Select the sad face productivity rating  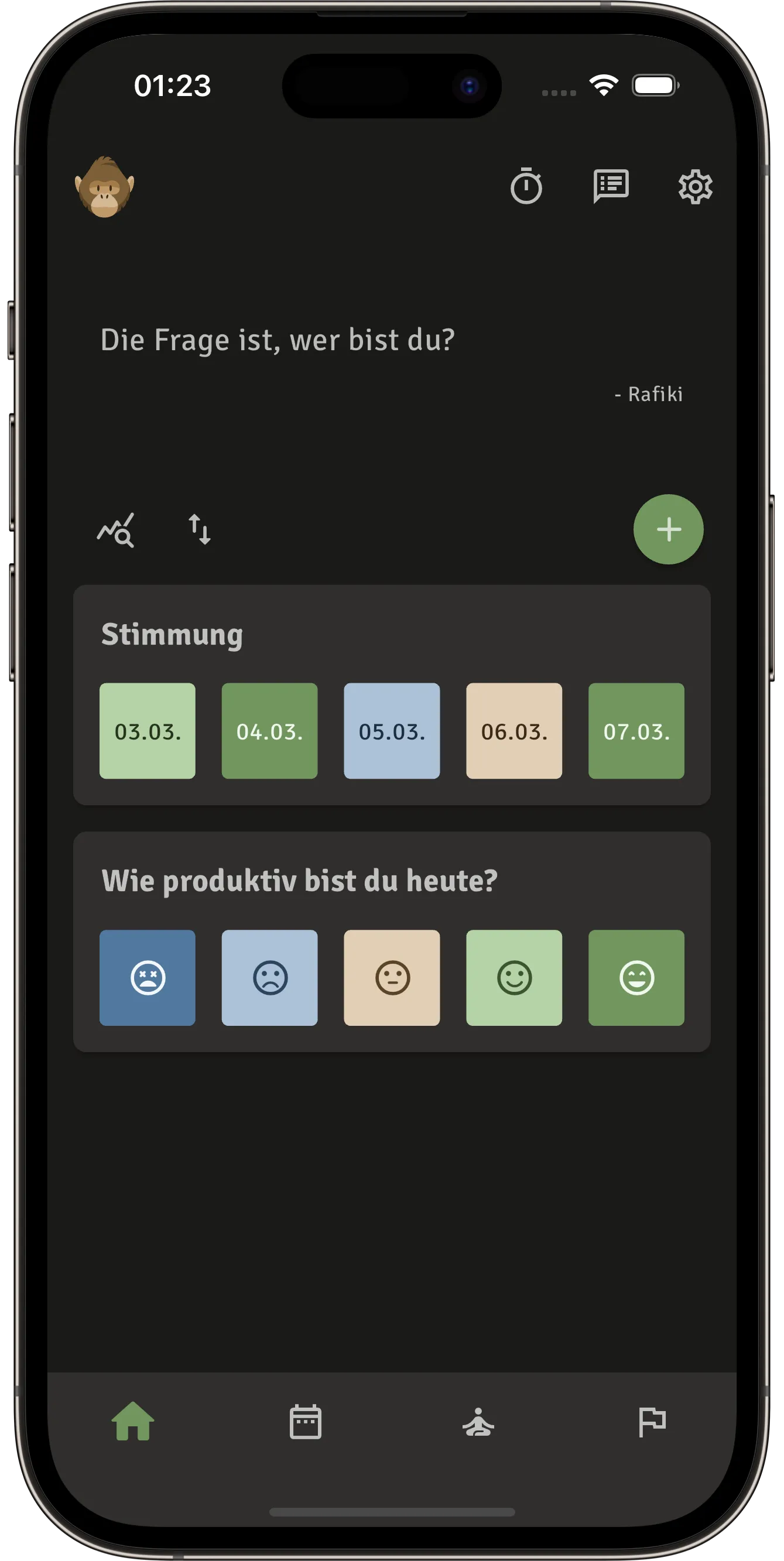pos(269,977)
